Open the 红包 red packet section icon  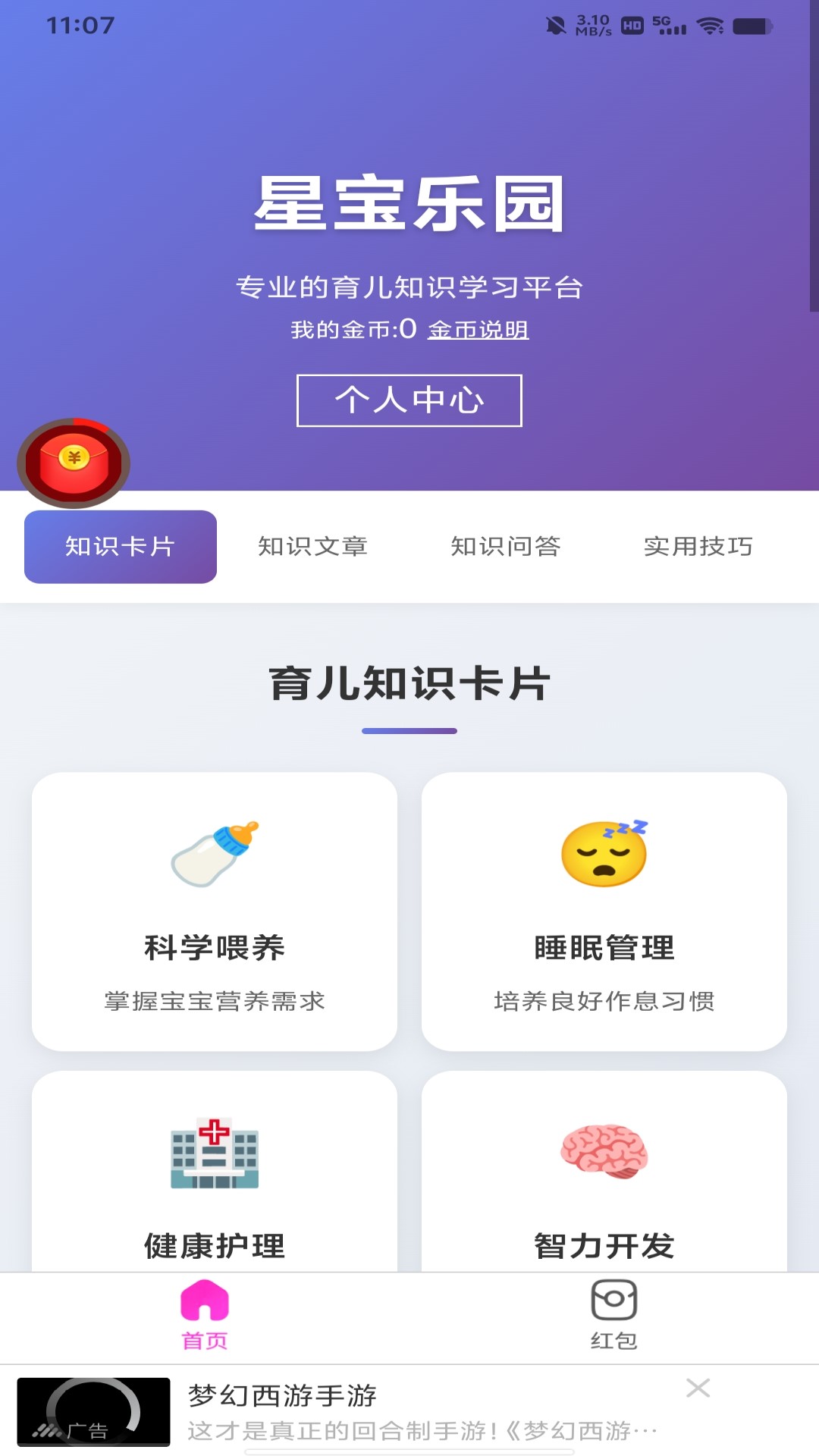tap(614, 1298)
